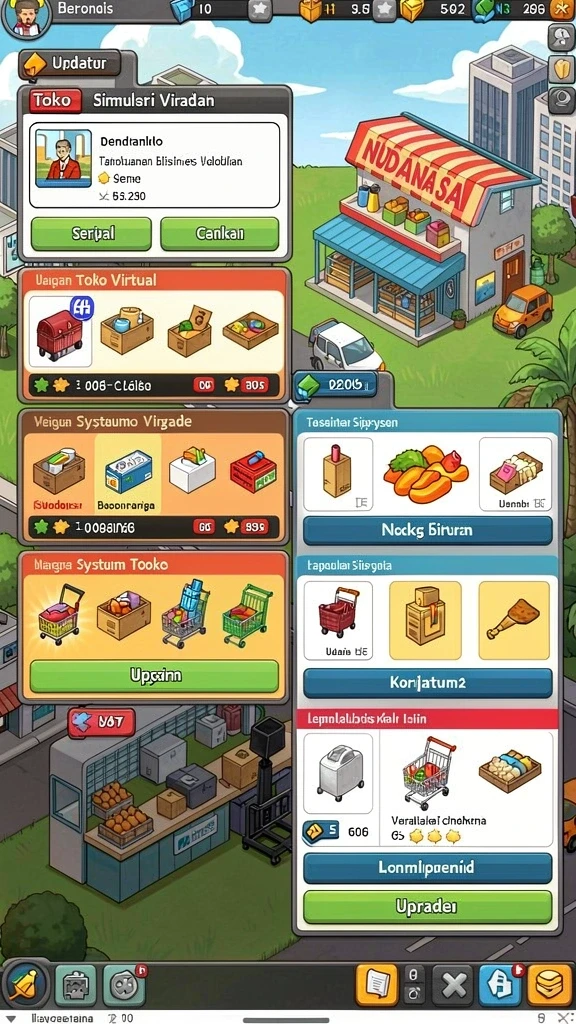Tap the green Upradei button
576x1024 pixels.
[428, 906]
